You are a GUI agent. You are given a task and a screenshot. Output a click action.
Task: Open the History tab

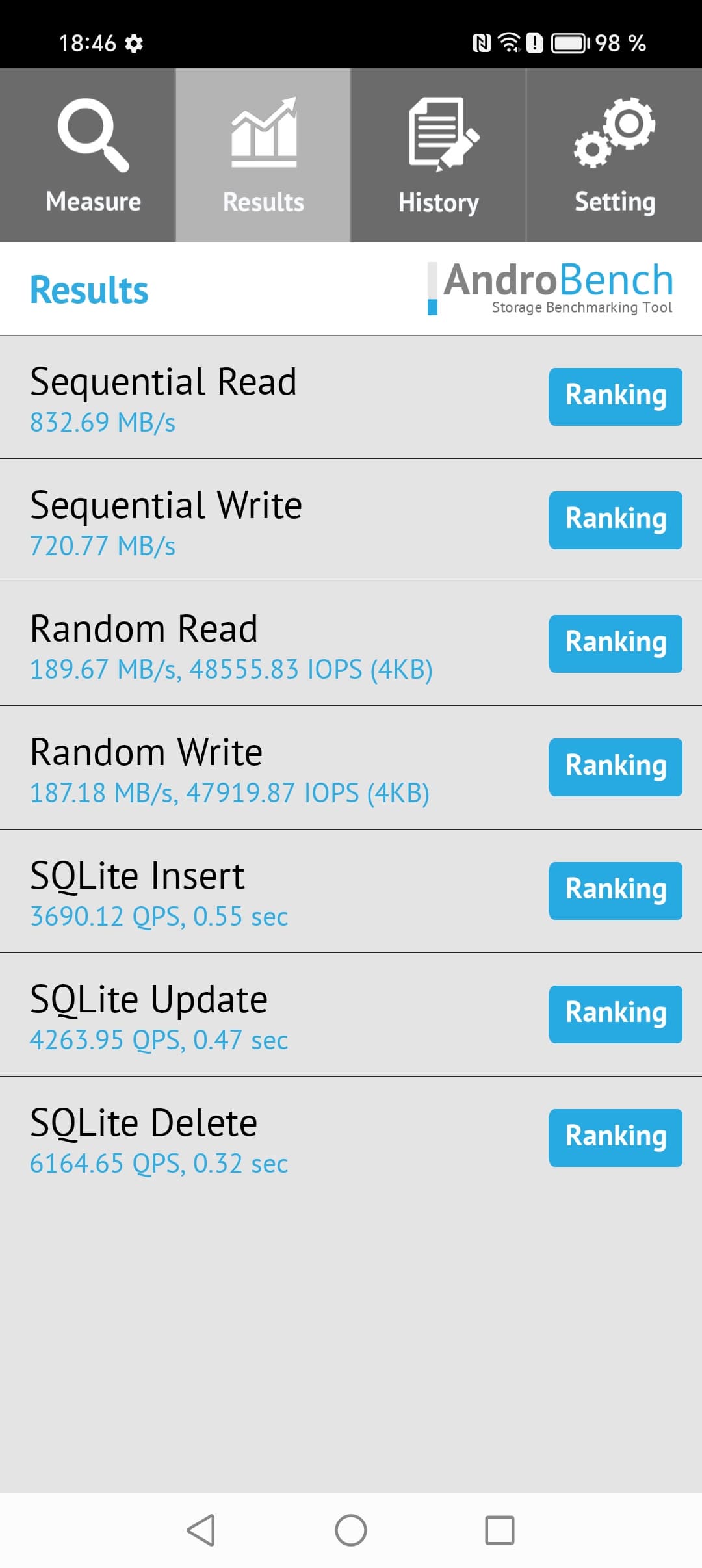point(439,156)
